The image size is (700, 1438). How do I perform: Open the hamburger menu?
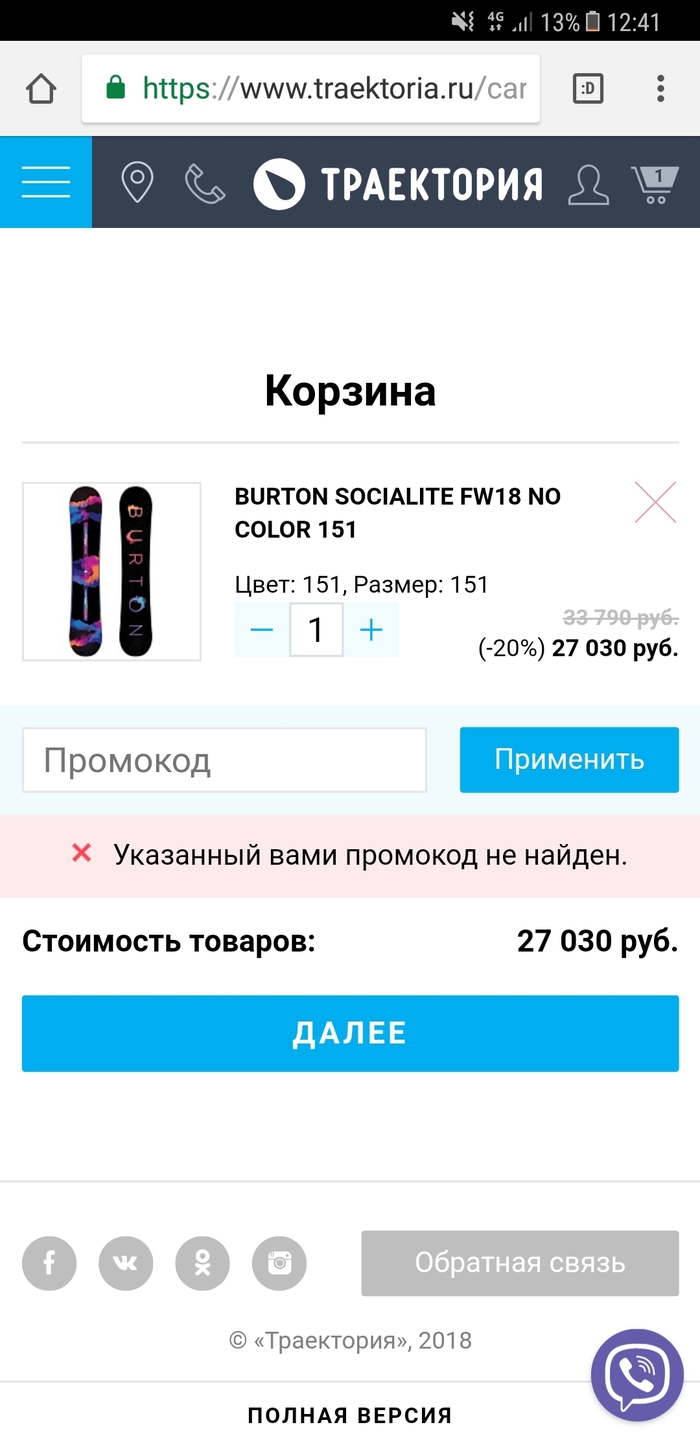(x=45, y=182)
